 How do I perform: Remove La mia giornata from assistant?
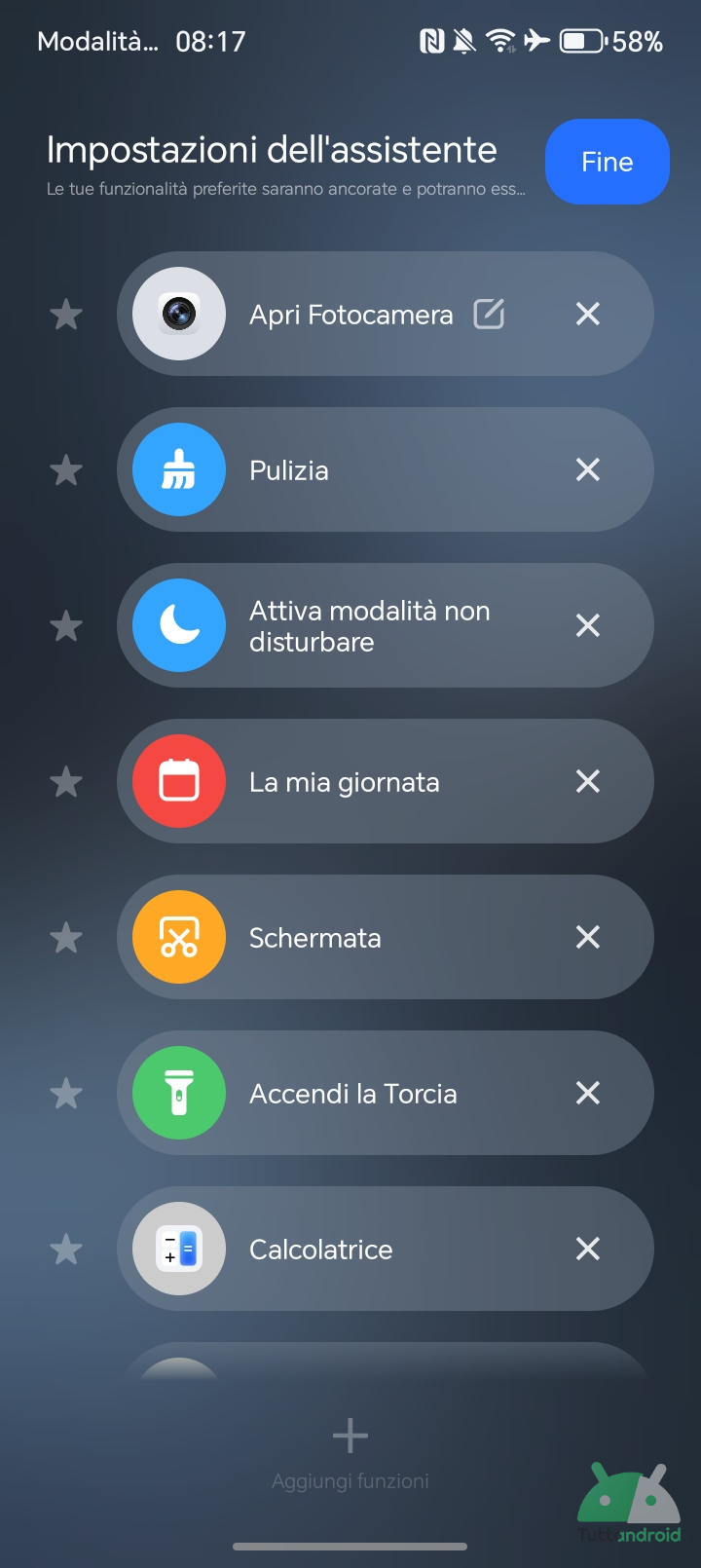tap(588, 781)
